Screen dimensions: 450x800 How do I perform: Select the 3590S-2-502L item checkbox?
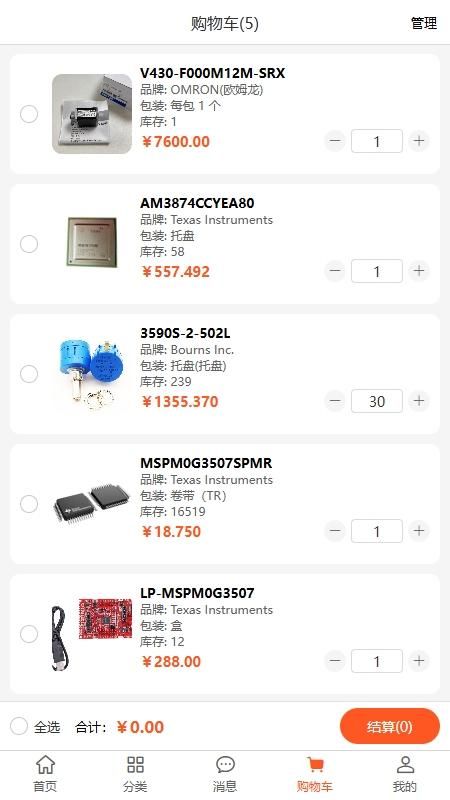tap(29, 374)
